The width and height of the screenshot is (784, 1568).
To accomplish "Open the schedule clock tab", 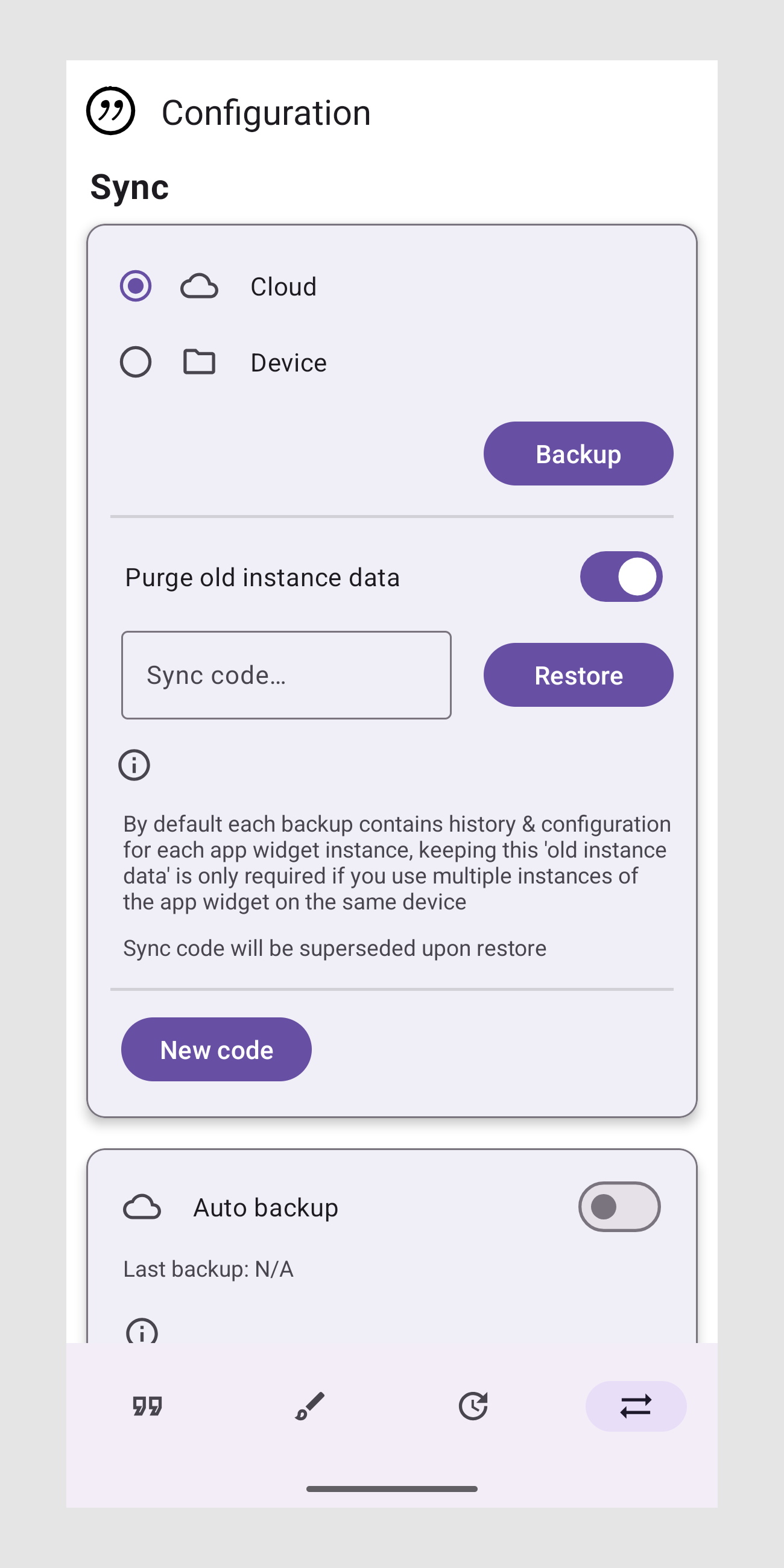I will [x=473, y=1406].
